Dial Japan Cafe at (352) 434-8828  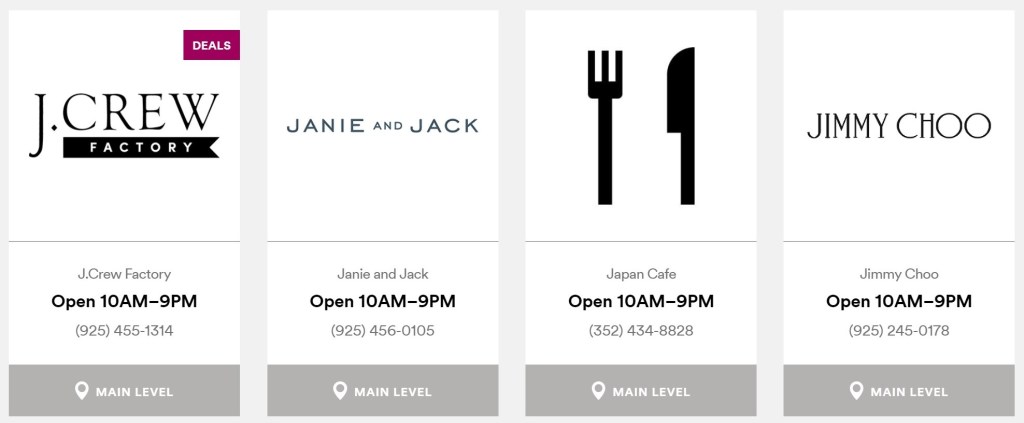click(640, 331)
